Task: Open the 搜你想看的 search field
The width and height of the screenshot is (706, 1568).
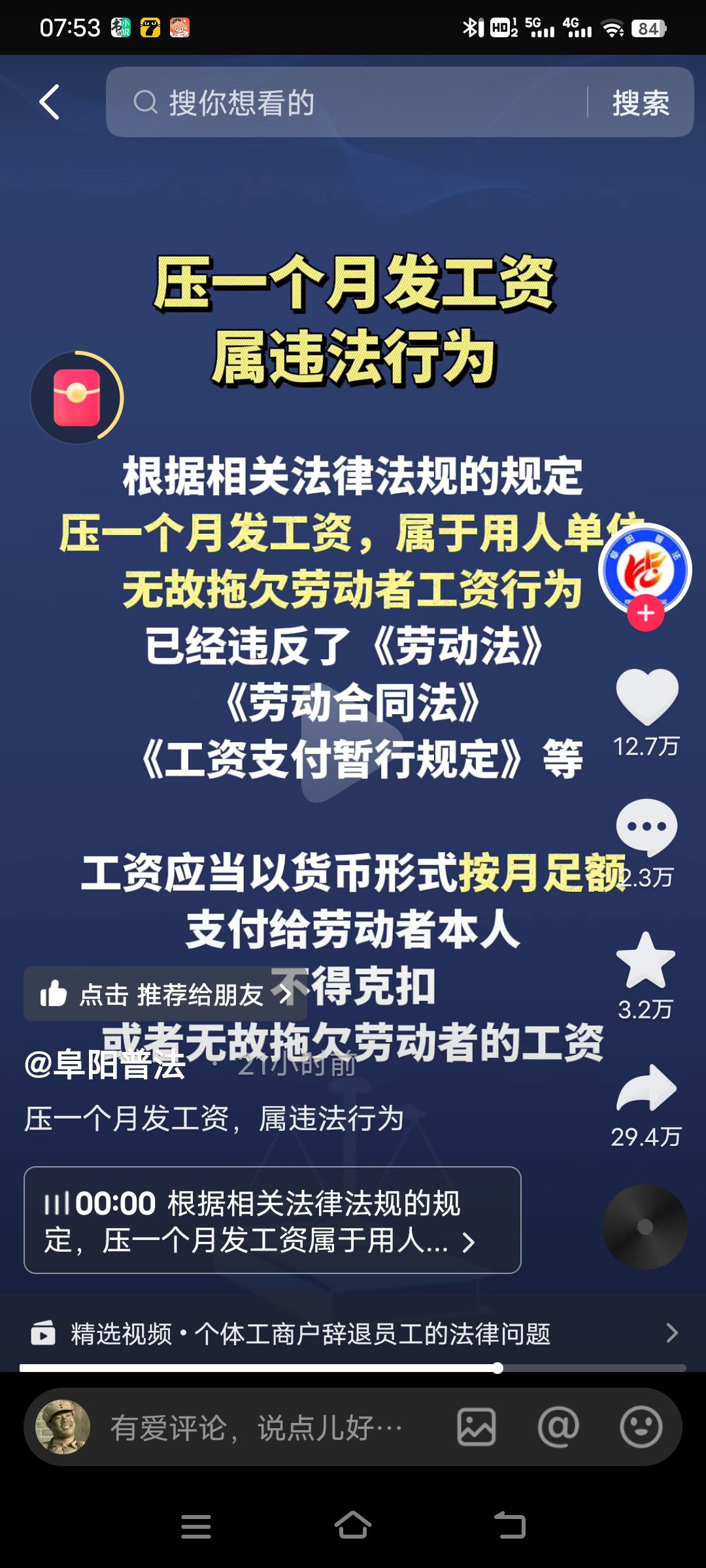Action: pyautogui.click(x=353, y=103)
